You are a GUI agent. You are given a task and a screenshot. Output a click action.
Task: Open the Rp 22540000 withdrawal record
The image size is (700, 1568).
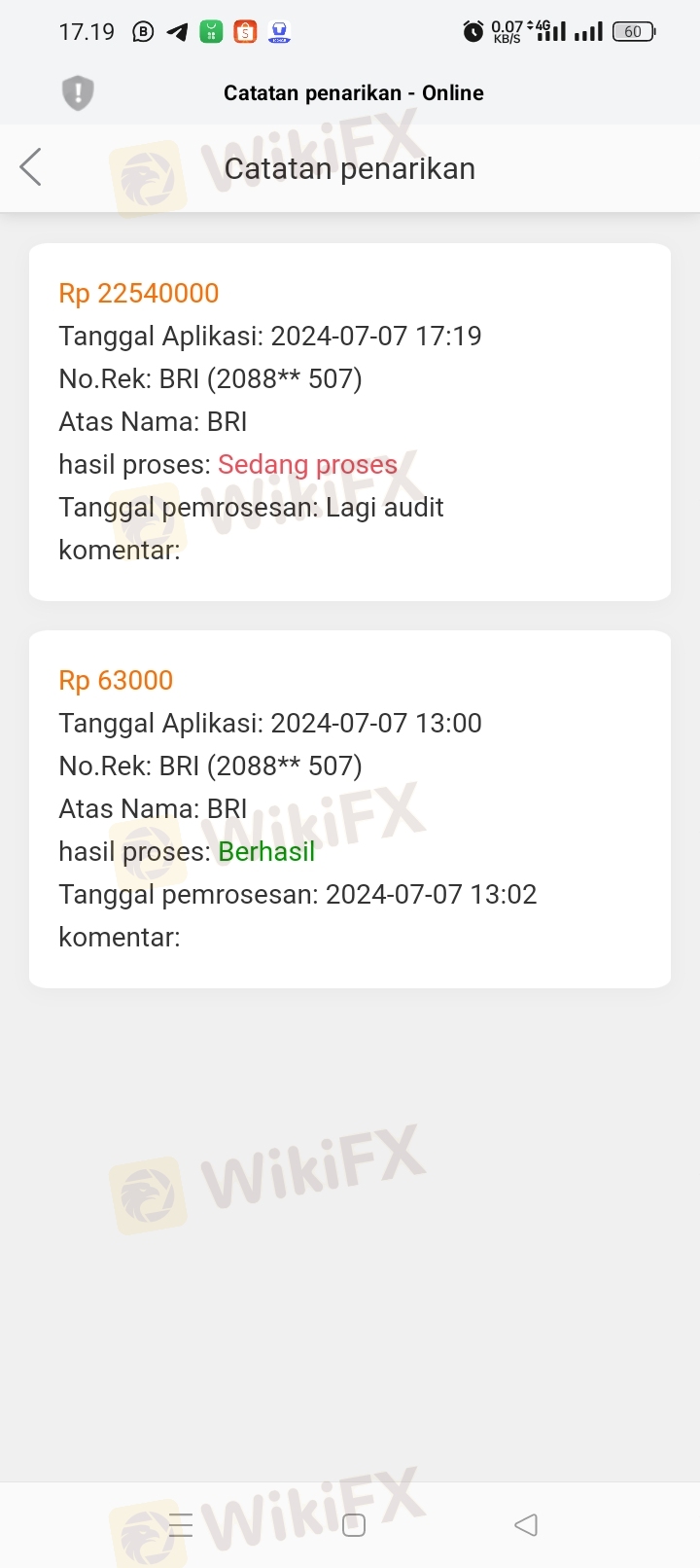[x=350, y=422]
